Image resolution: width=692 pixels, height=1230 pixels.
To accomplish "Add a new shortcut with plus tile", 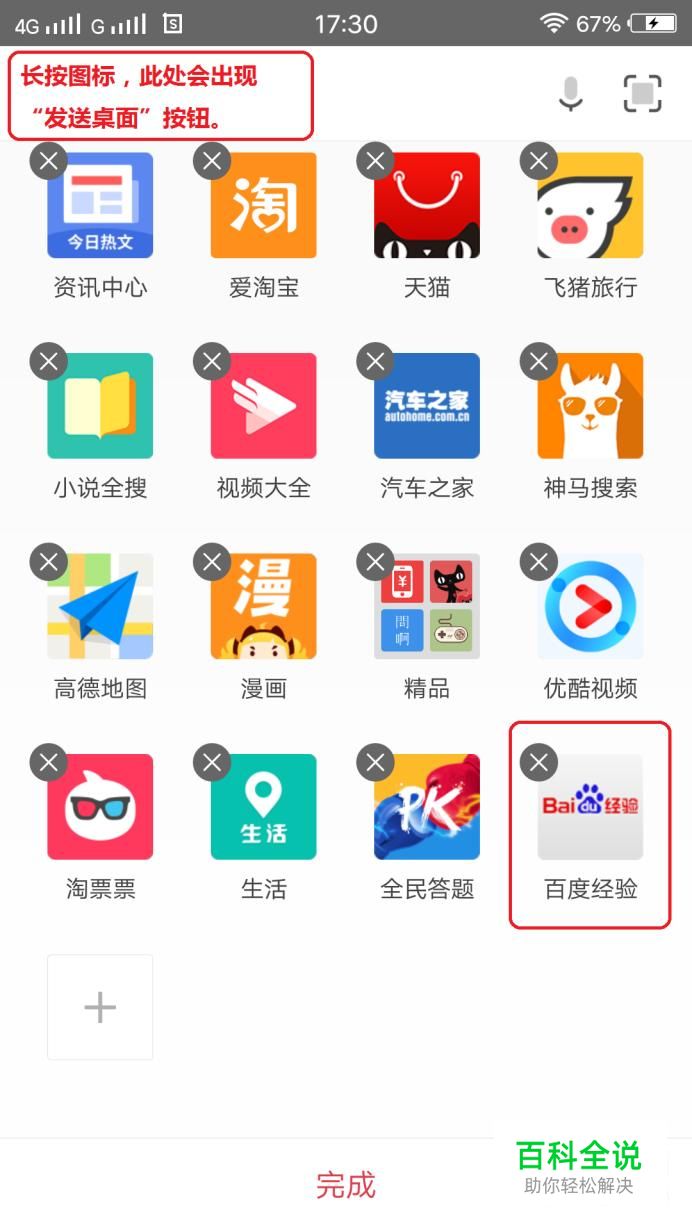I will [x=100, y=1007].
